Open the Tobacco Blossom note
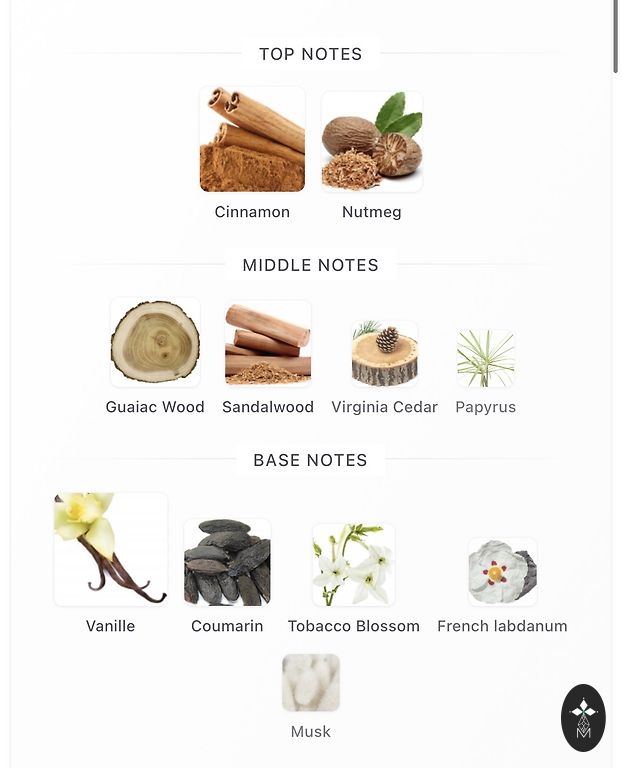Image resolution: width=622 pixels, height=768 pixels. [353, 564]
